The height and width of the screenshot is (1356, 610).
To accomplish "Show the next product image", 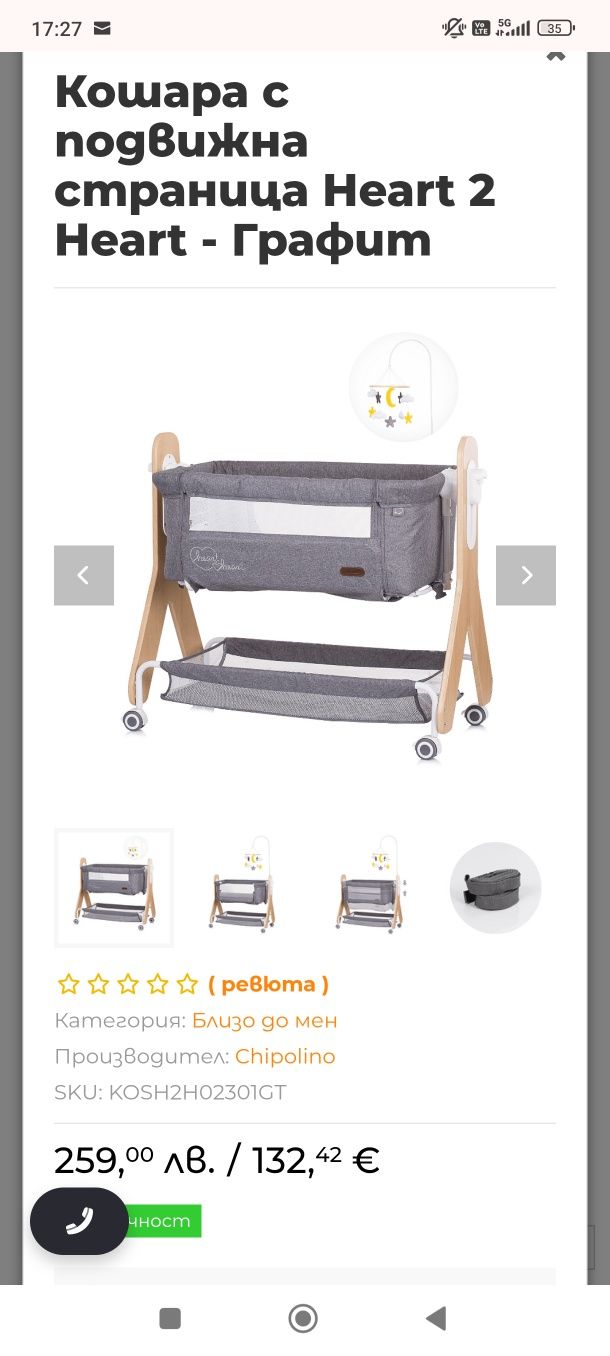I will 526,575.
